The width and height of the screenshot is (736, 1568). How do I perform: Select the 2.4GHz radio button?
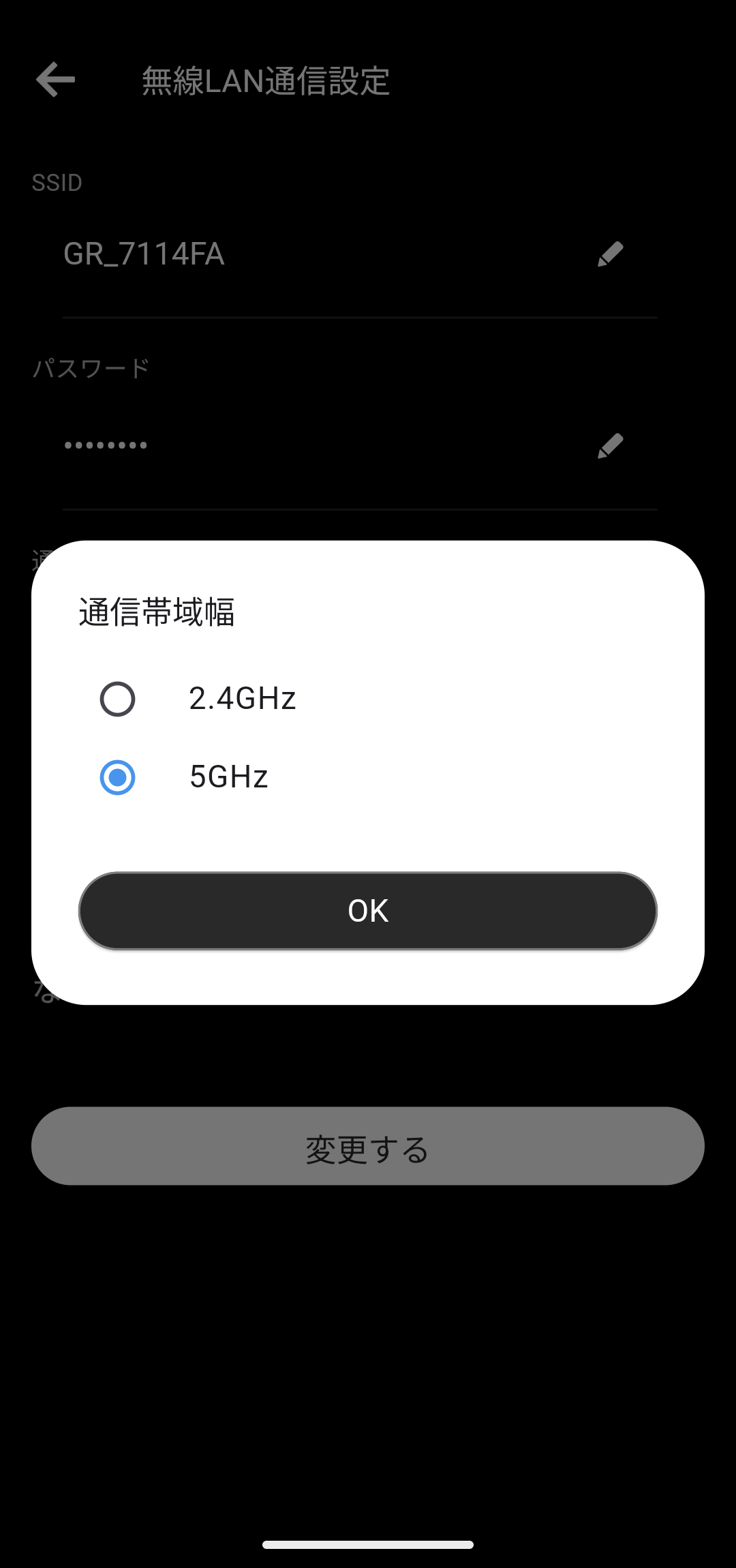pos(117,697)
